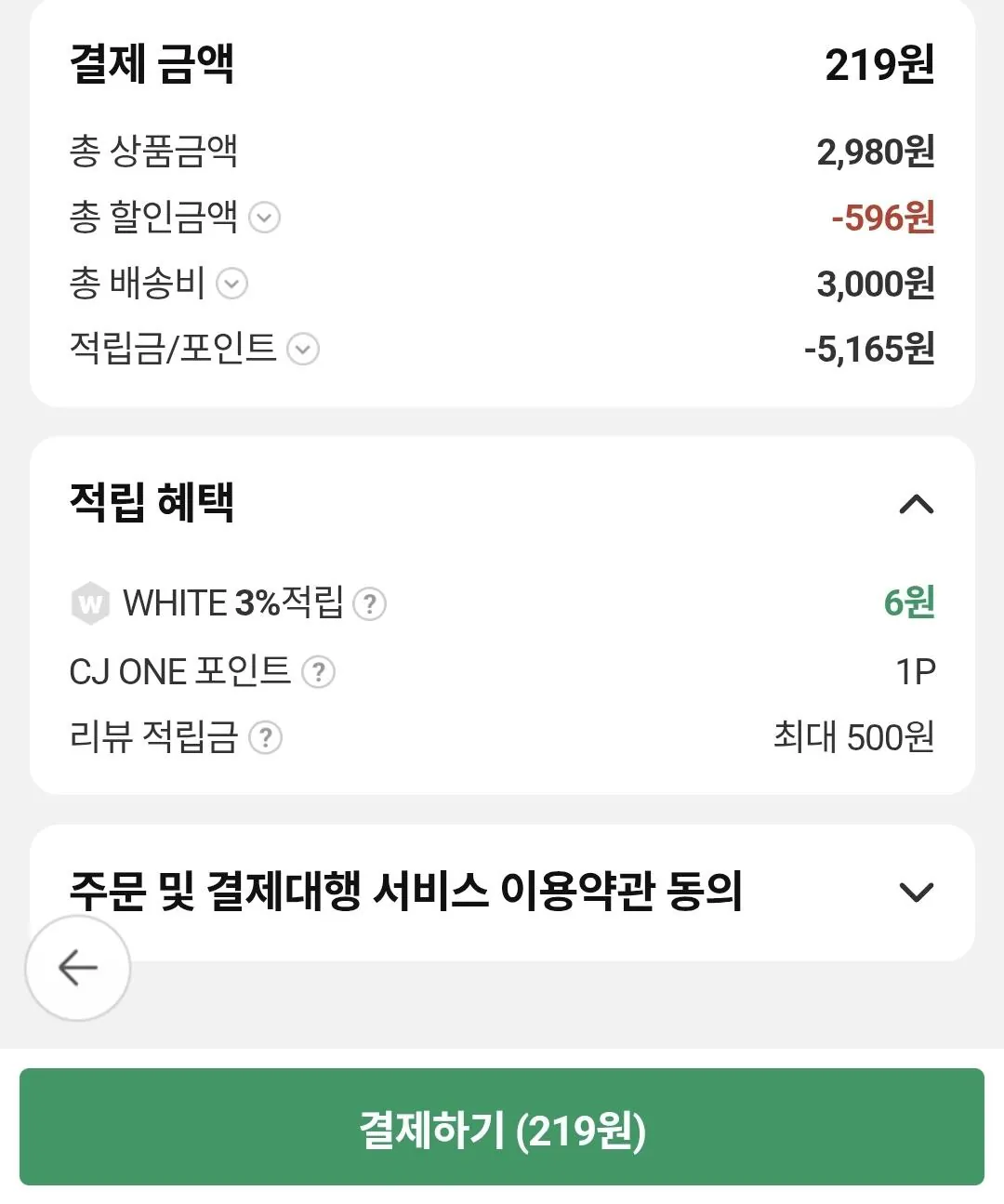Expand the 총 할인금액 discount details
Viewport: 1004px width, 1204px height.
[x=265, y=219]
